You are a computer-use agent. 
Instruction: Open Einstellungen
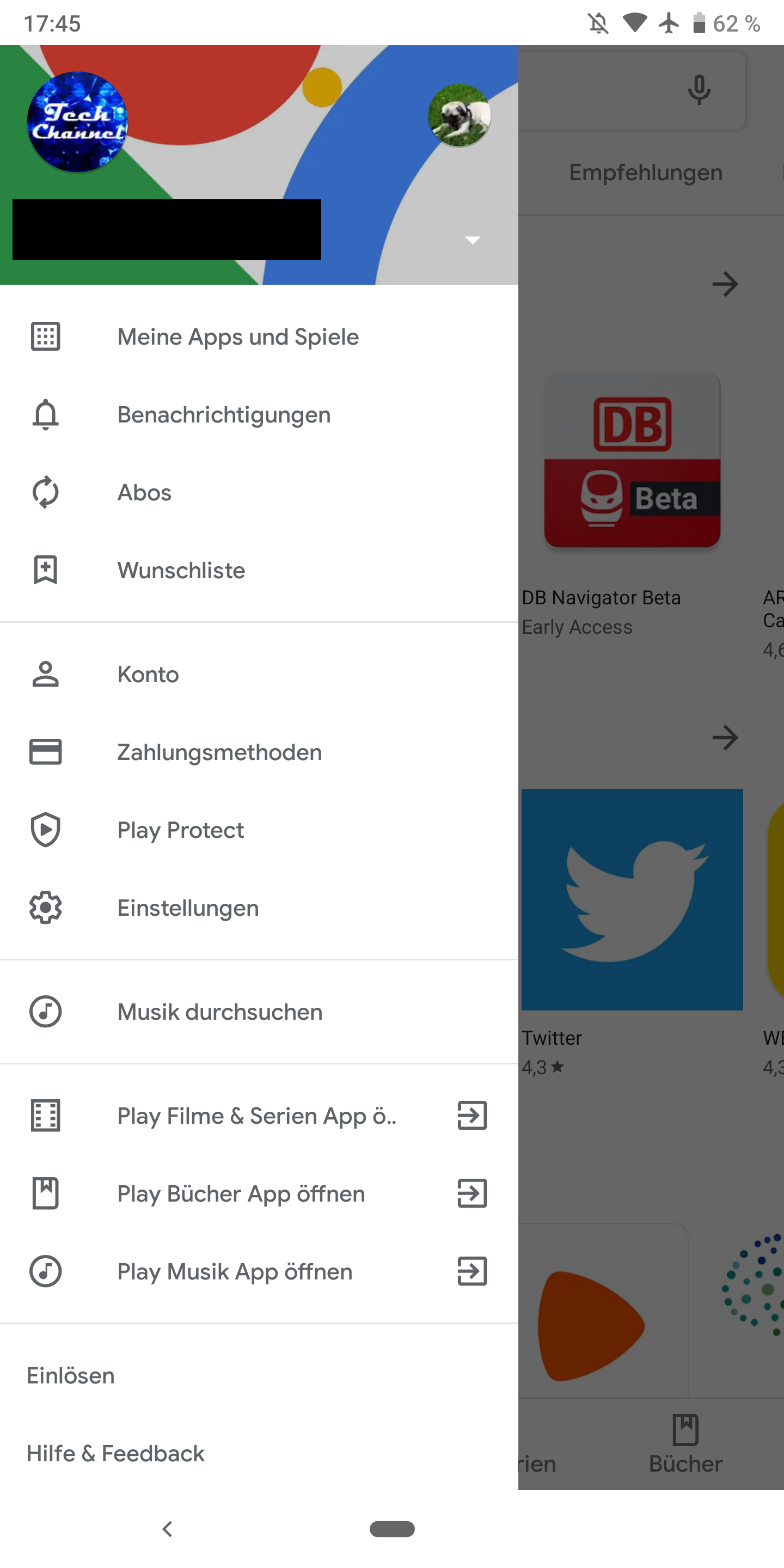coord(259,908)
